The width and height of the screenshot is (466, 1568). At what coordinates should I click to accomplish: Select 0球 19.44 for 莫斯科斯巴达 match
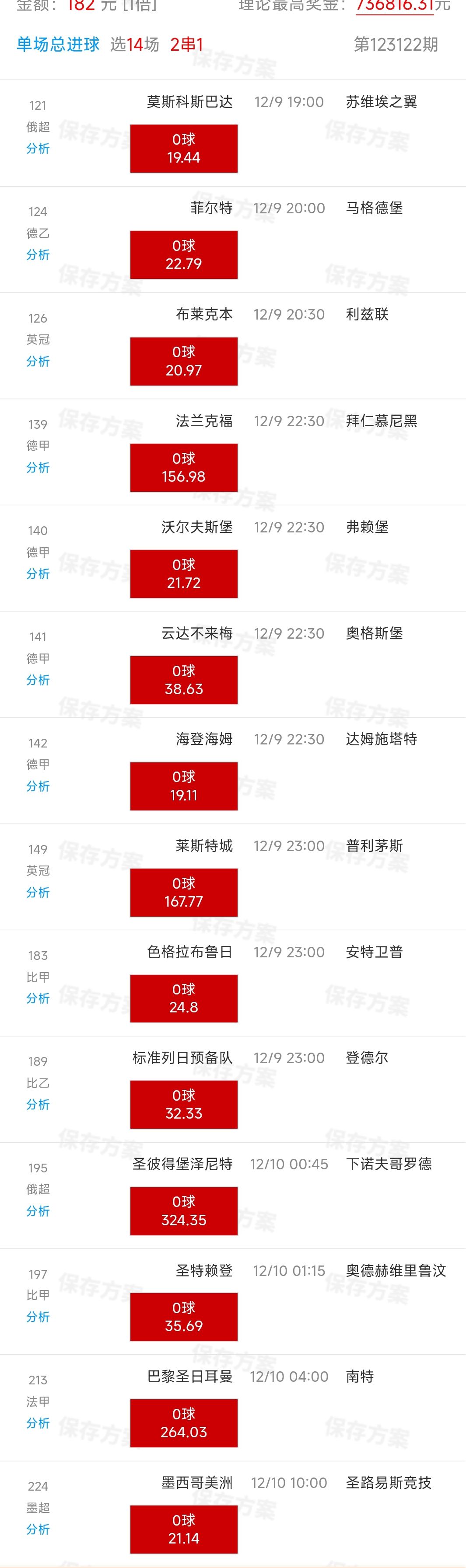click(183, 149)
